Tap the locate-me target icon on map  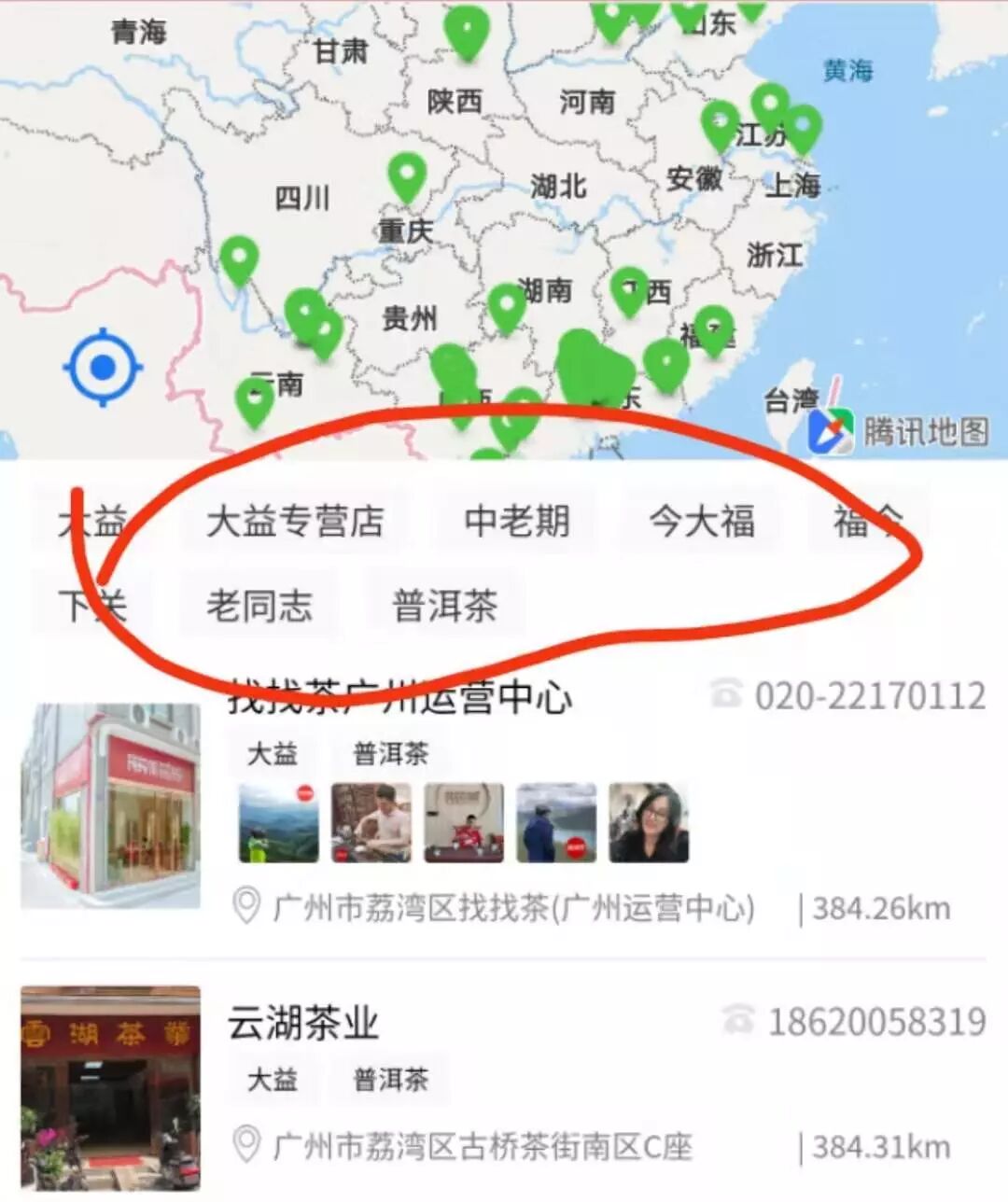(104, 367)
